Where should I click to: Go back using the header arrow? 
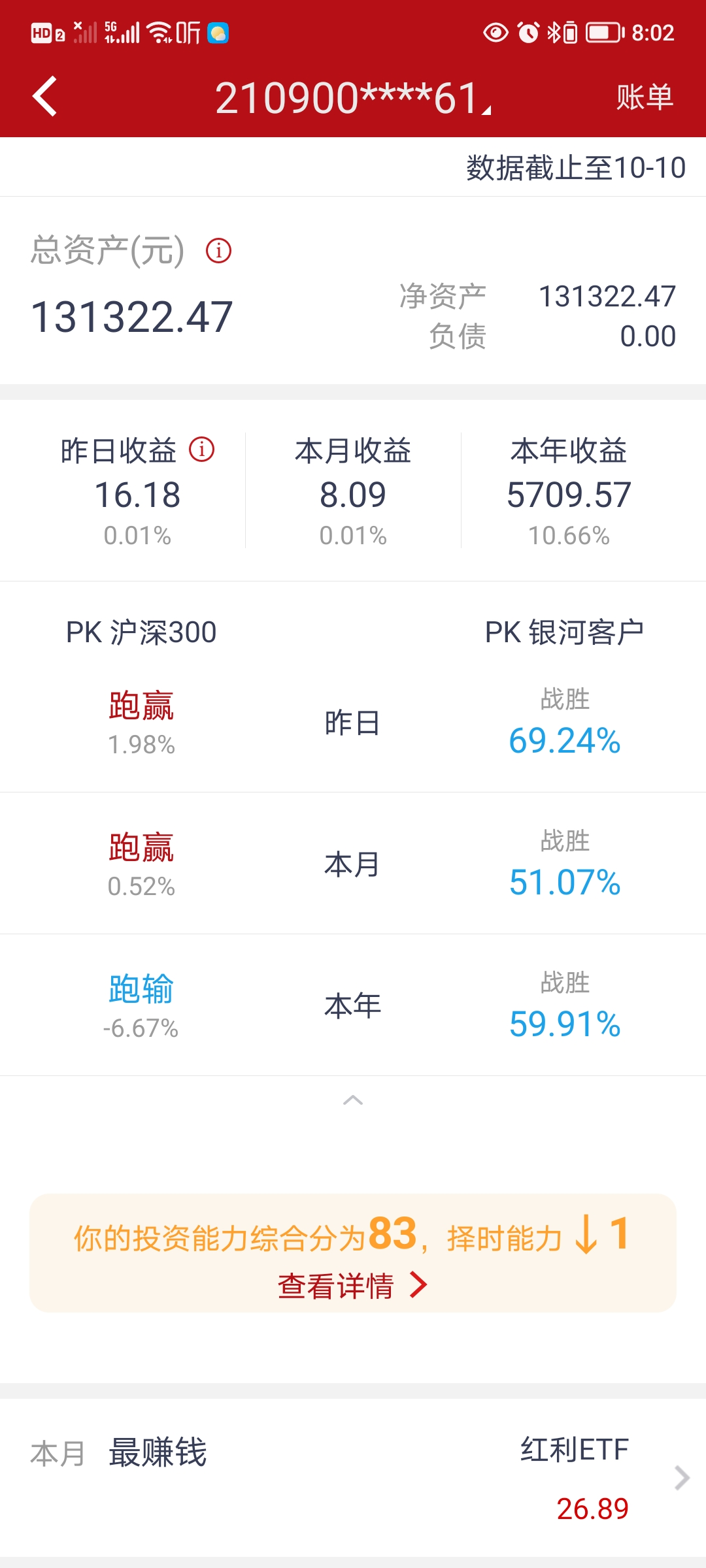44,97
